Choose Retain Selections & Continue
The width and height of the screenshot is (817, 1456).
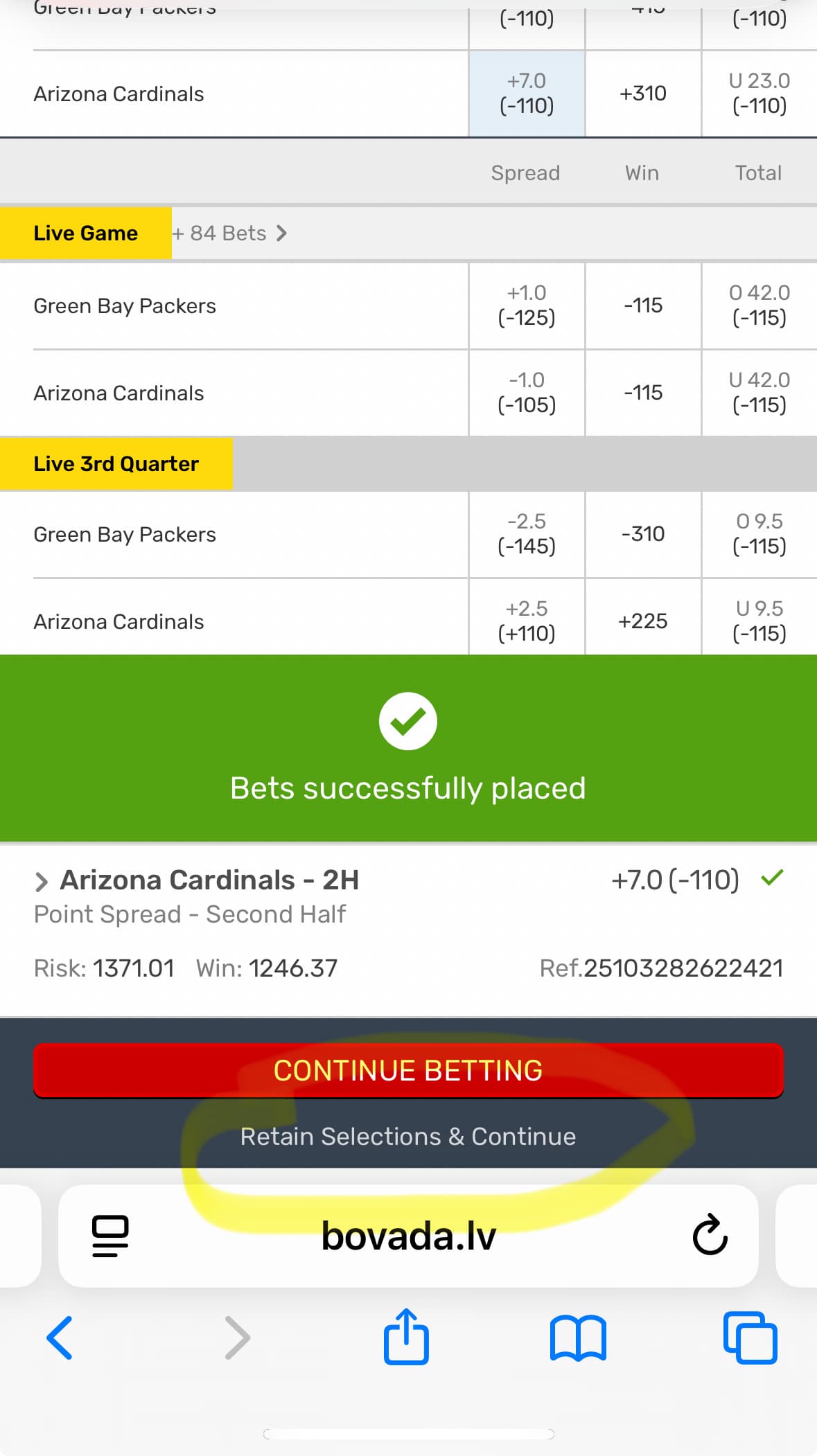point(408,1137)
